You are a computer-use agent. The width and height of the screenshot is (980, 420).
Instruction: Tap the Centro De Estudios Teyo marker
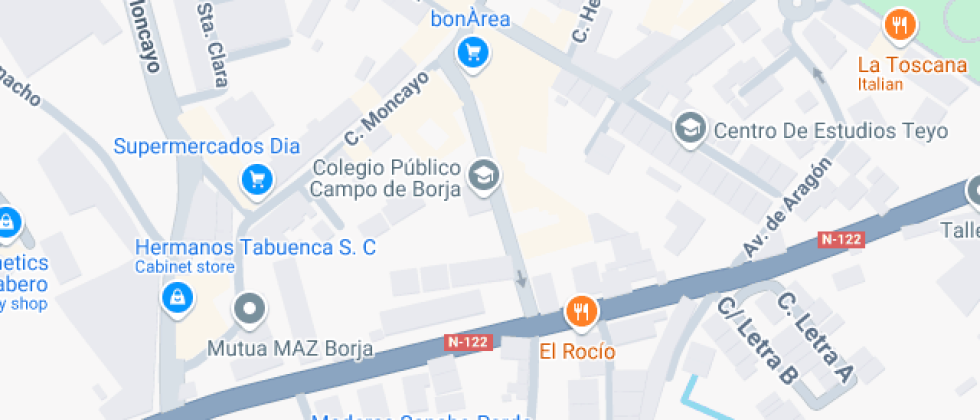pyautogui.click(x=689, y=128)
